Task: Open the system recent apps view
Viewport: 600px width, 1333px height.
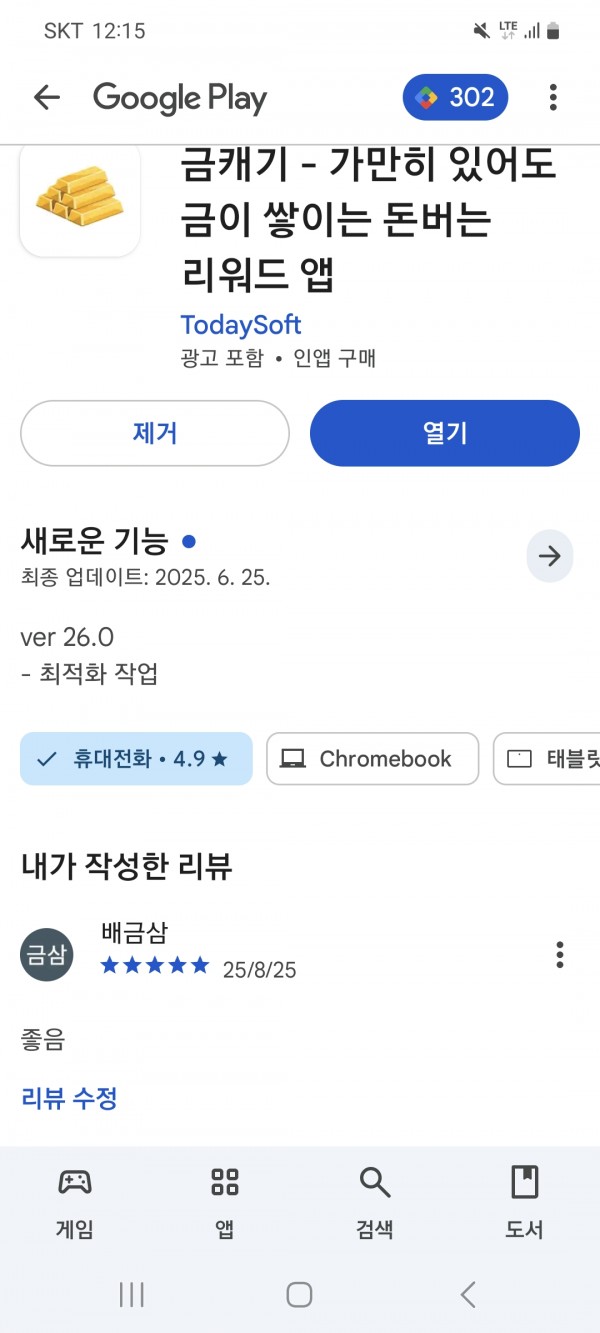Action: click(131, 1295)
